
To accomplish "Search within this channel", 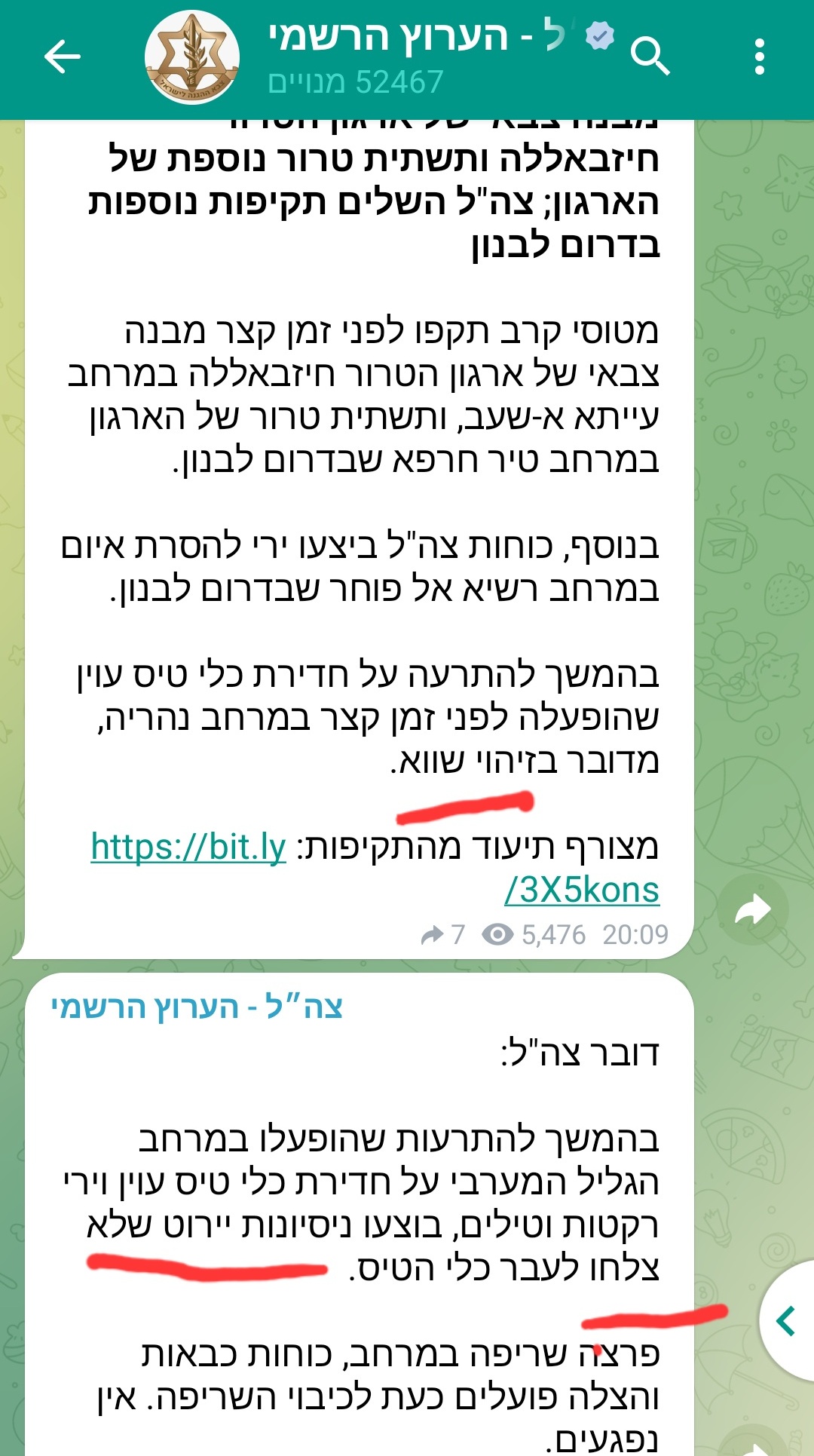I will pyautogui.click(x=650, y=57).
